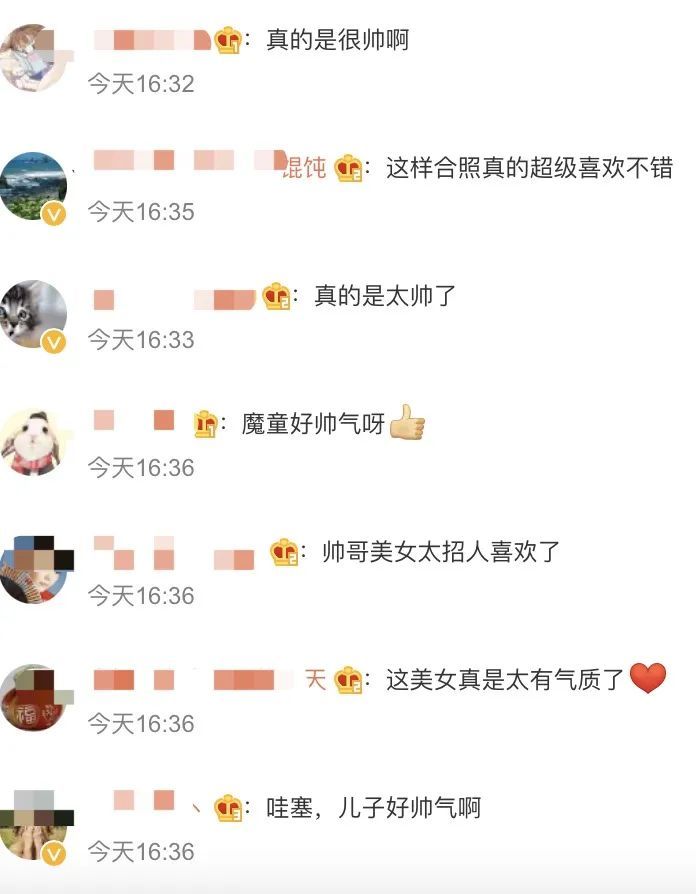
Task: Select the comment 这样合照真的超级喜欢不错
Action: [x=529, y=168]
